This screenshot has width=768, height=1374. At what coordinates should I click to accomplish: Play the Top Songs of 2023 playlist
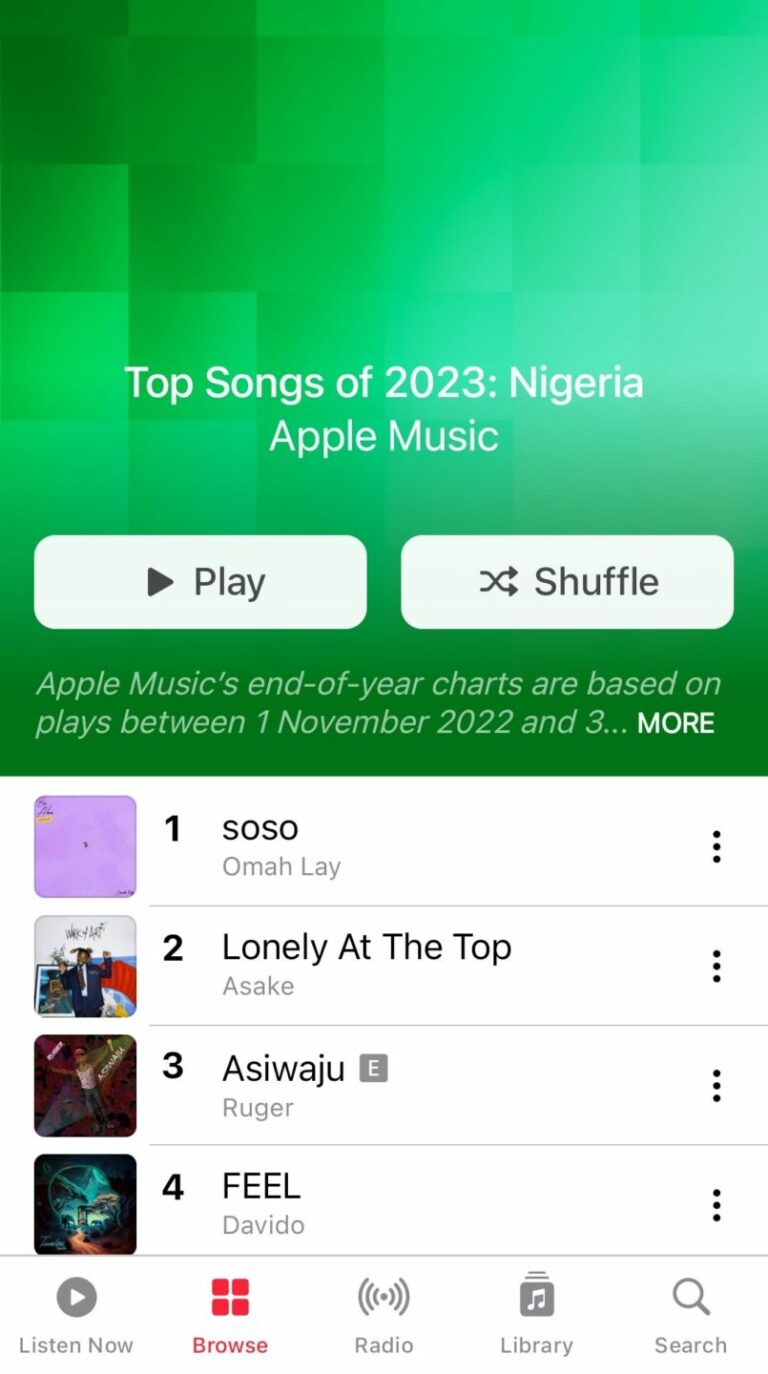200,582
